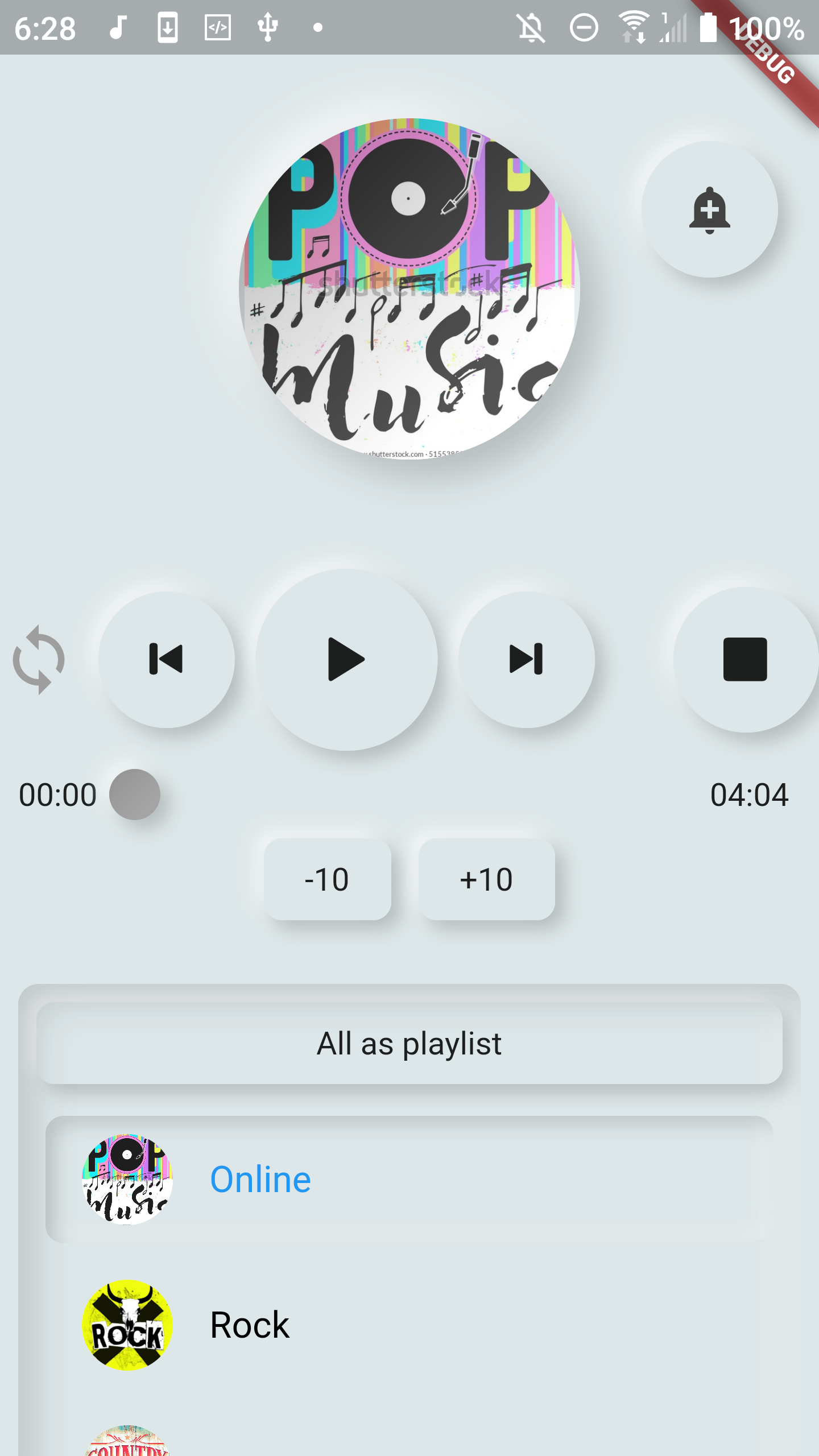
Task: Start playback with the play button
Action: coord(346,660)
